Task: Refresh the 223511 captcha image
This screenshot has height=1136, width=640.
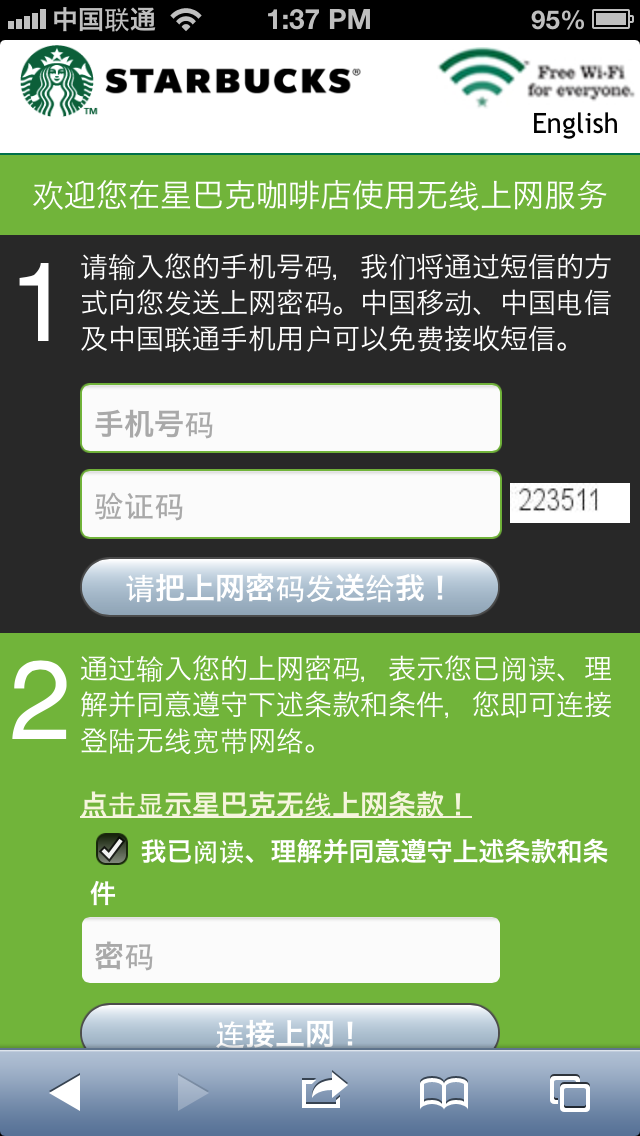Action: [569, 502]
